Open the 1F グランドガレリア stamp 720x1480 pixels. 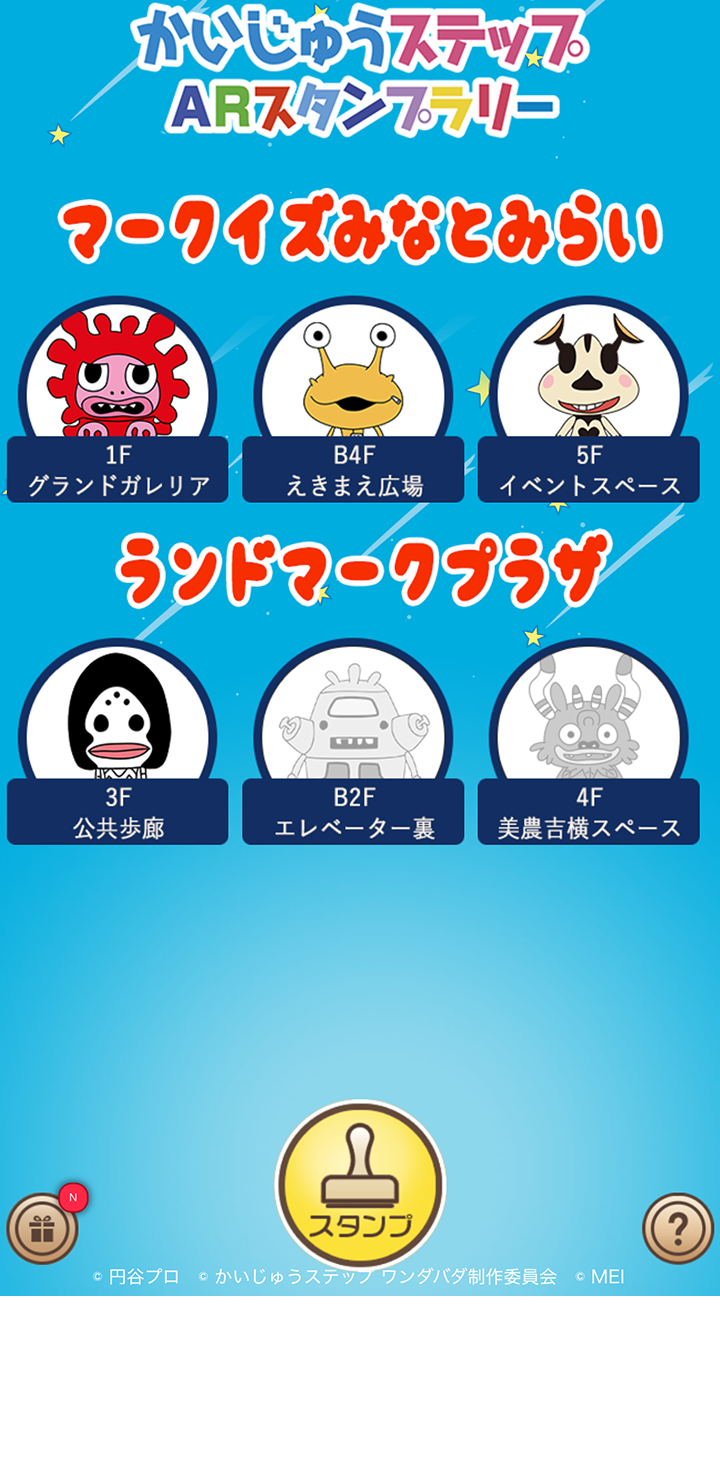click(118, 400)
